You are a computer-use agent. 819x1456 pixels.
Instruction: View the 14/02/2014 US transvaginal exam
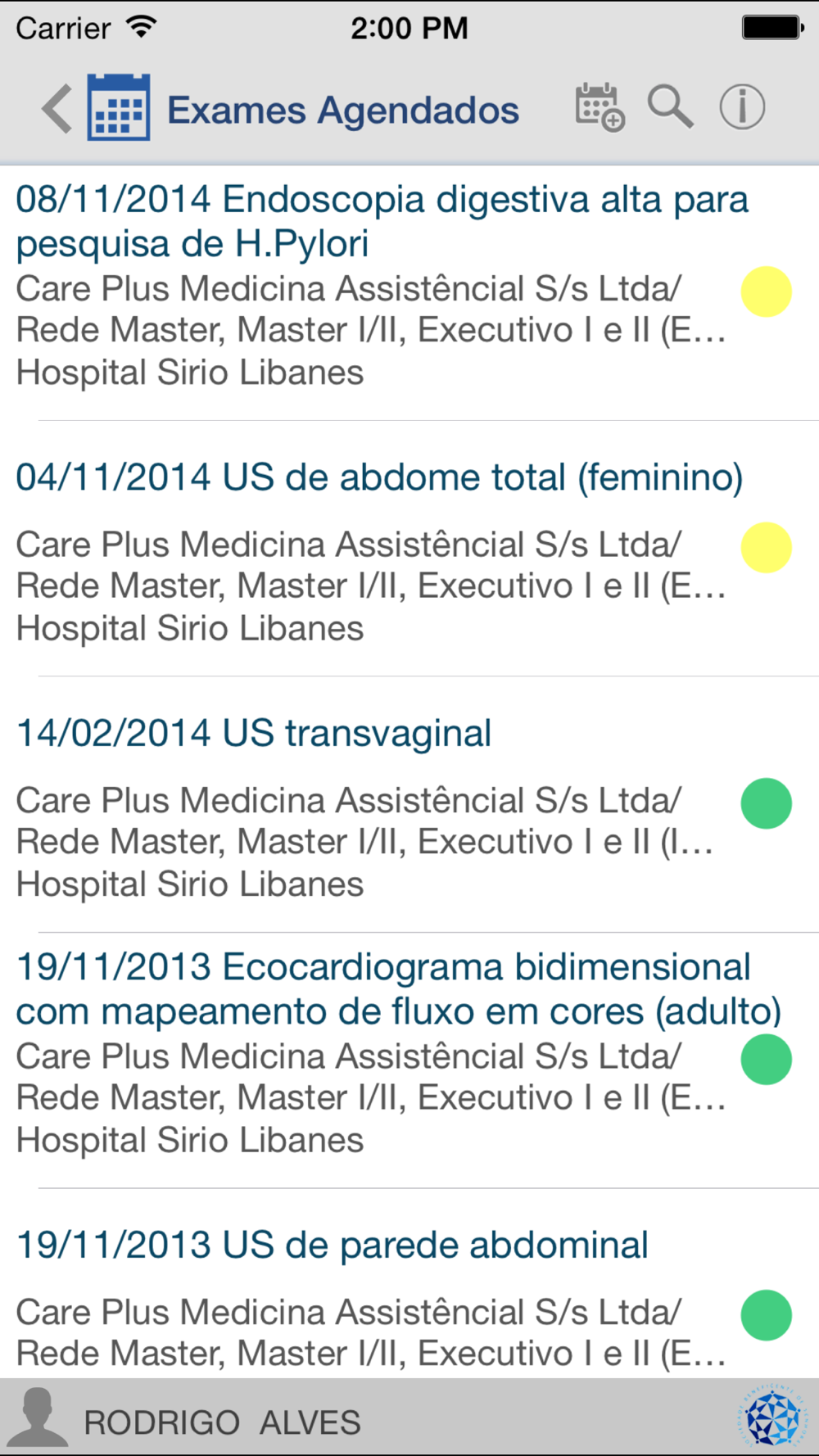click(409, 805)
